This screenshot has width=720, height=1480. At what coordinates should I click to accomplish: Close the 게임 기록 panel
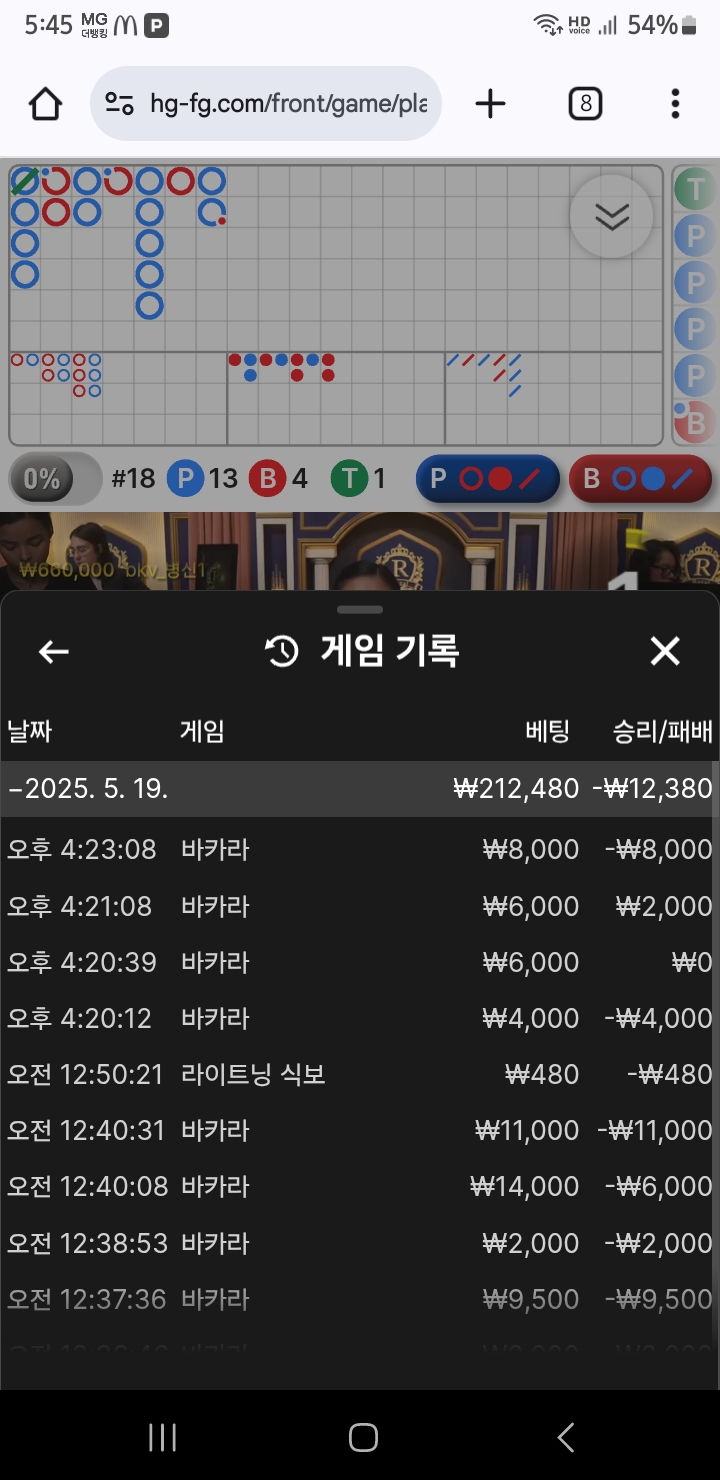[665, 652]
